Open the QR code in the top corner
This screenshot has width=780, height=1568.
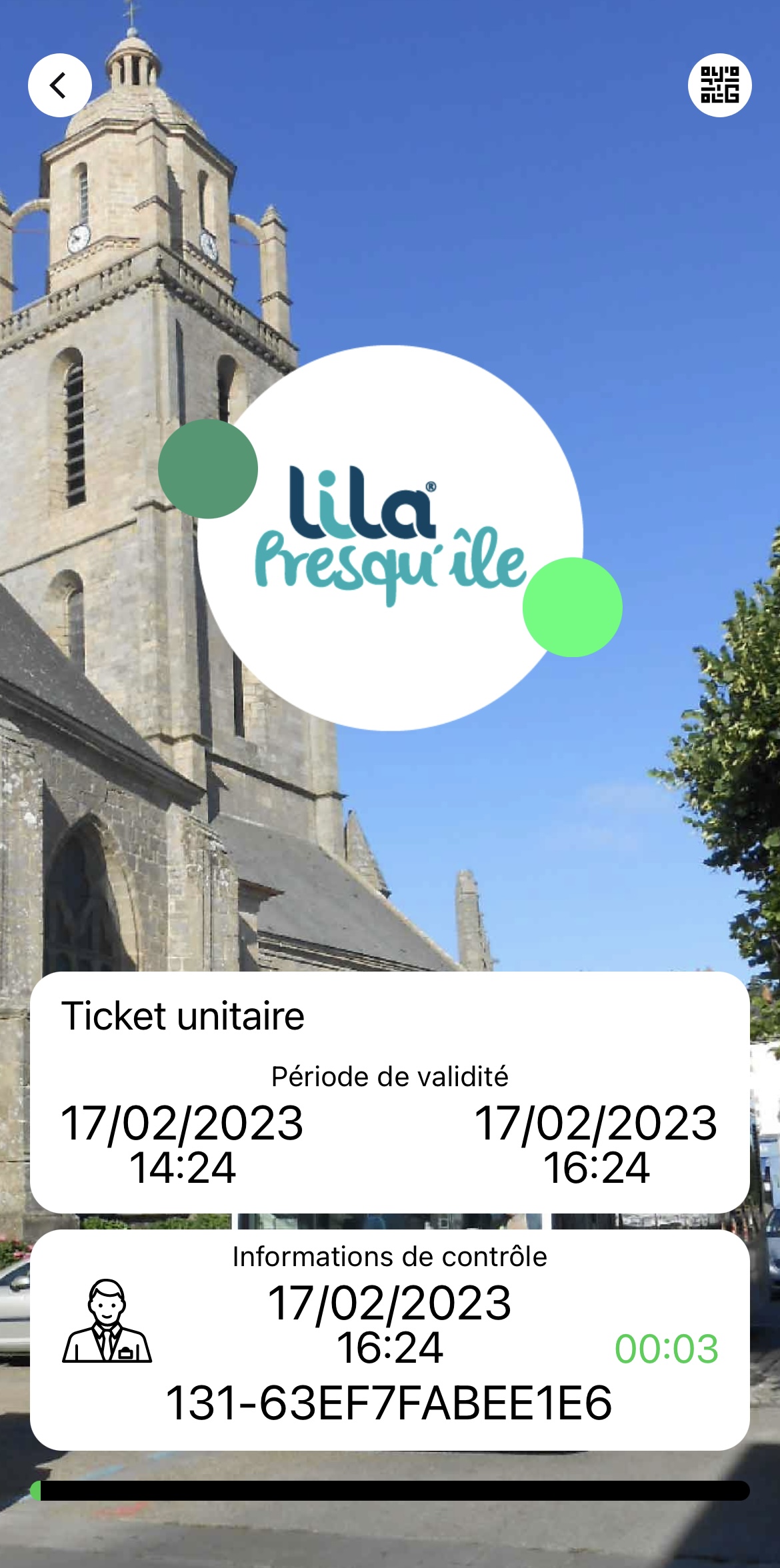pyautogui.click(x=721, y=85)
